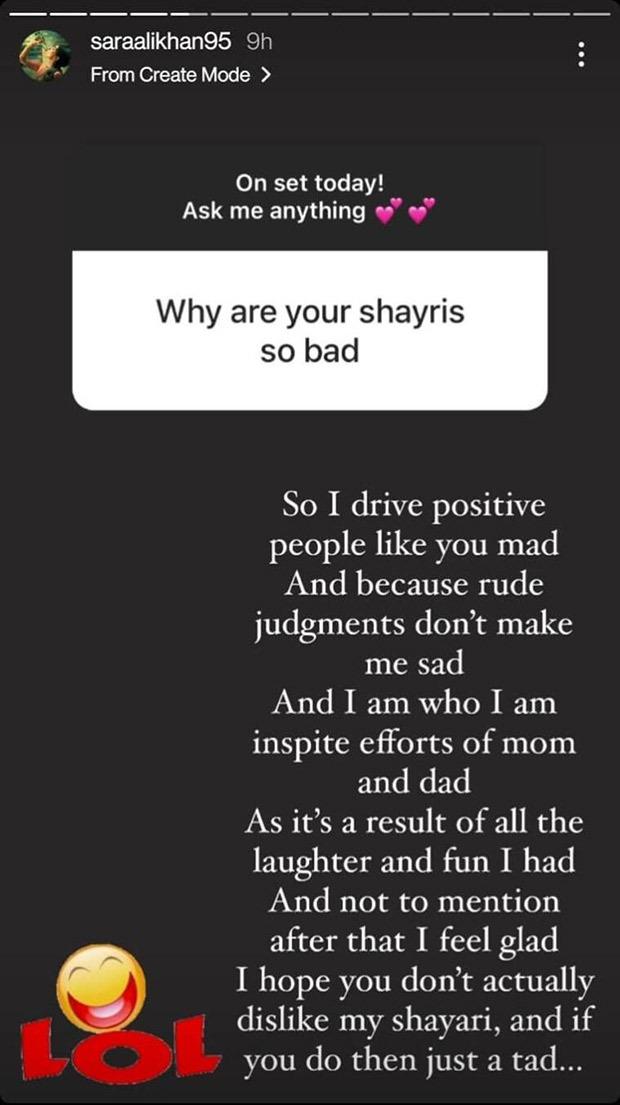Tap the saraalikhan95 username
Screen dimensions: 620x1105
click(160, 43)
